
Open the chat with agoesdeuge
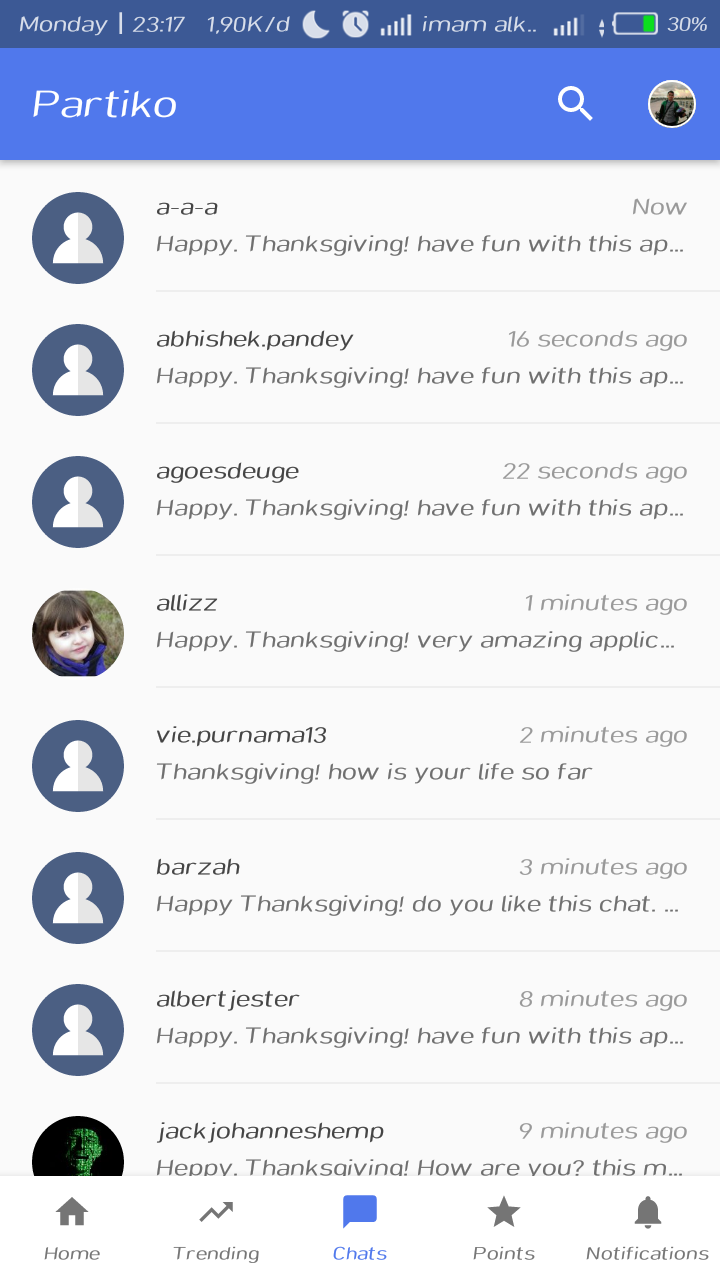pyautogui.click(x=420, y=490)
